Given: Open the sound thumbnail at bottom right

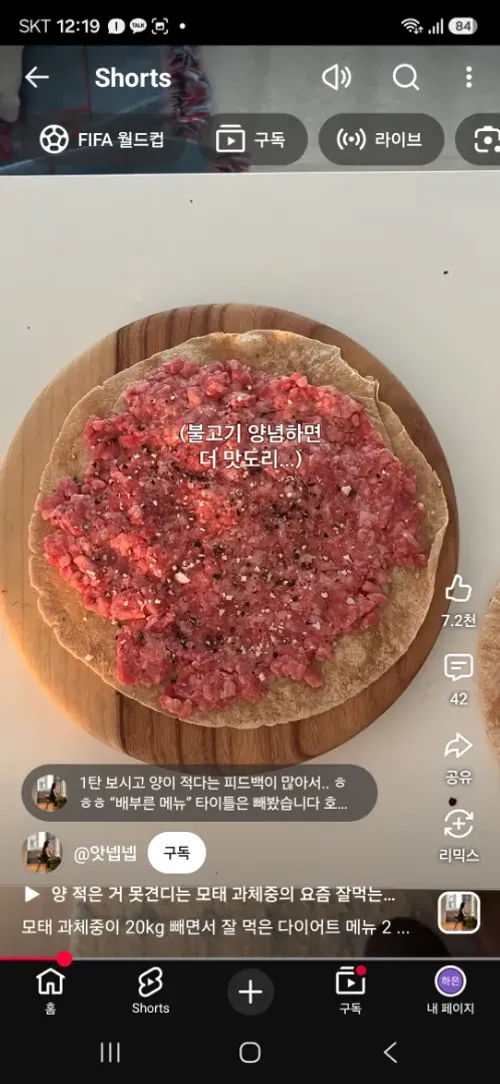Looking at the screenshot, I should pos(459,913).
